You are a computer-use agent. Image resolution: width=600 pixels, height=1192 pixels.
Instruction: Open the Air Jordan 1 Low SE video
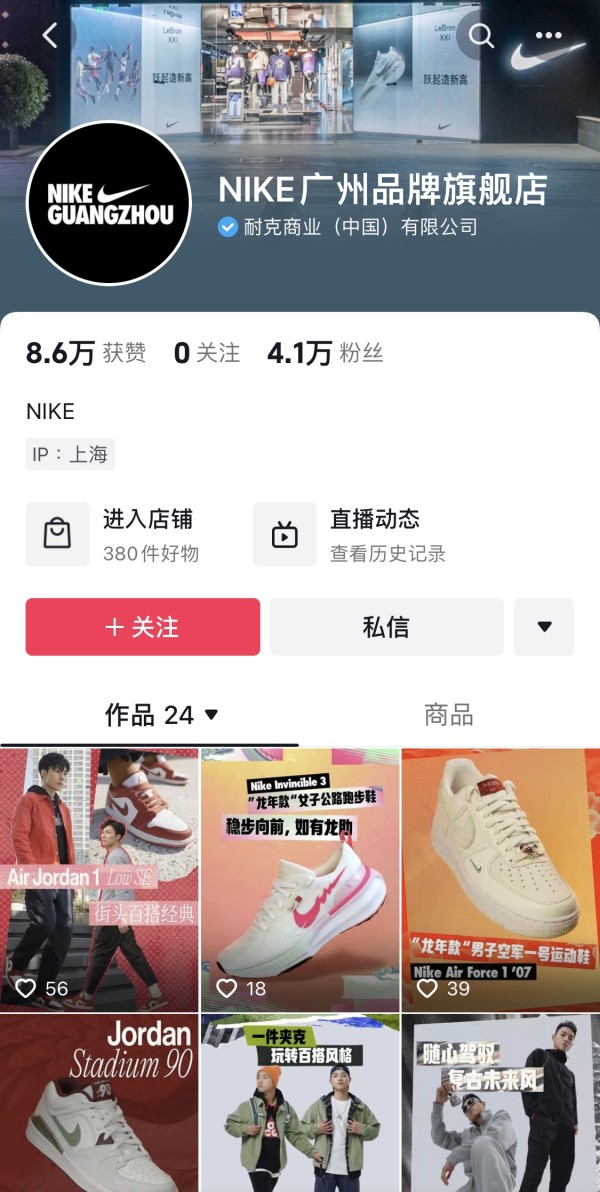(x=98, y=880)
